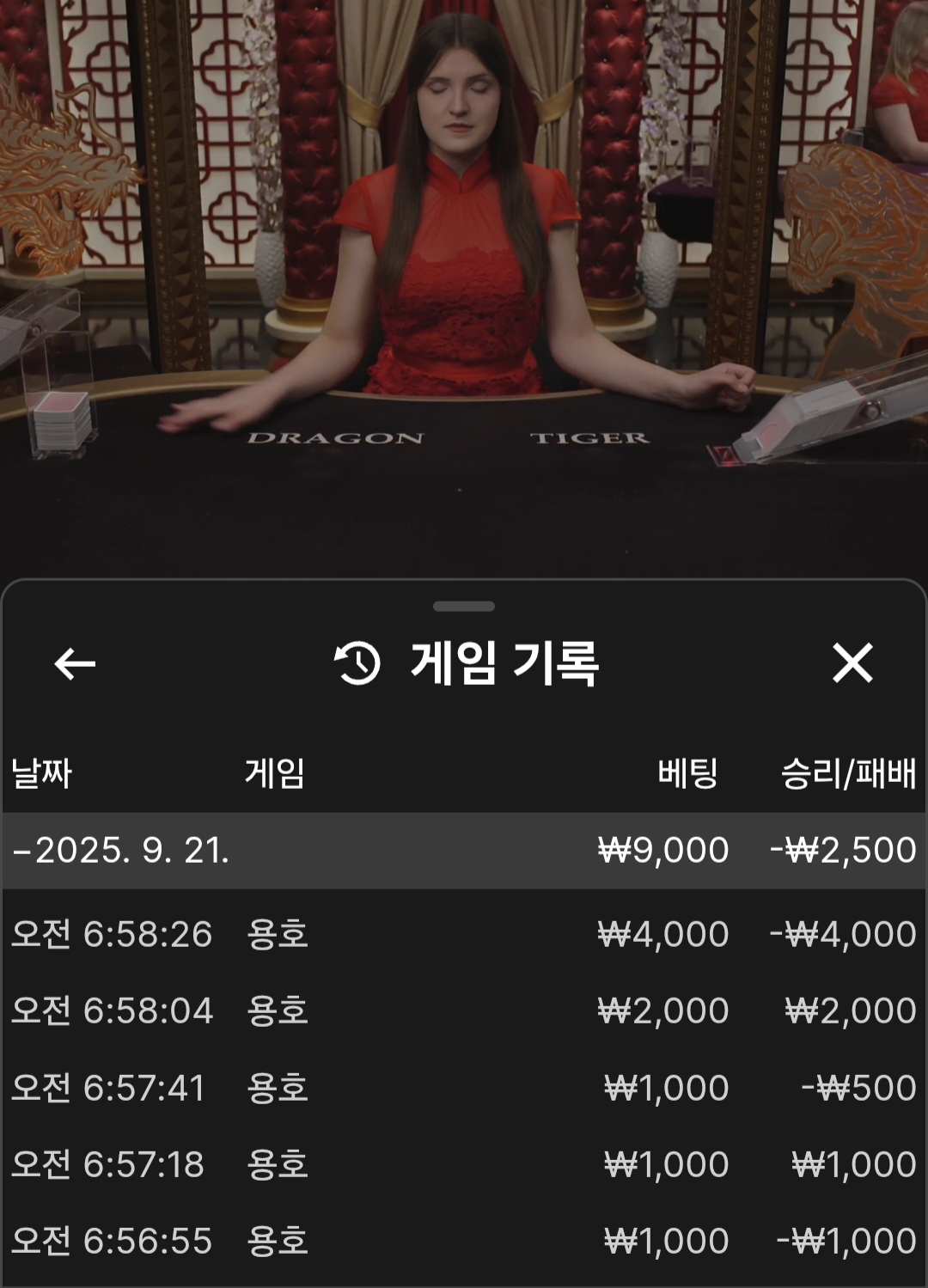Go back from the game history panel
The image size is (928, 1288).
[x=75, y=663]
